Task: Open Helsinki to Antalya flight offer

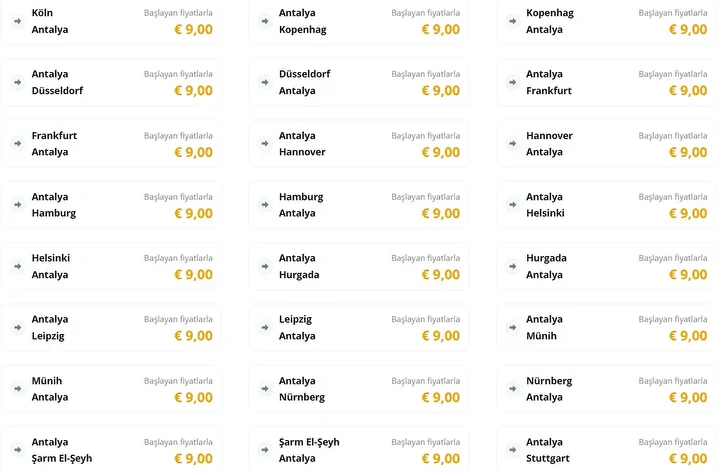Action: [110, 266]
